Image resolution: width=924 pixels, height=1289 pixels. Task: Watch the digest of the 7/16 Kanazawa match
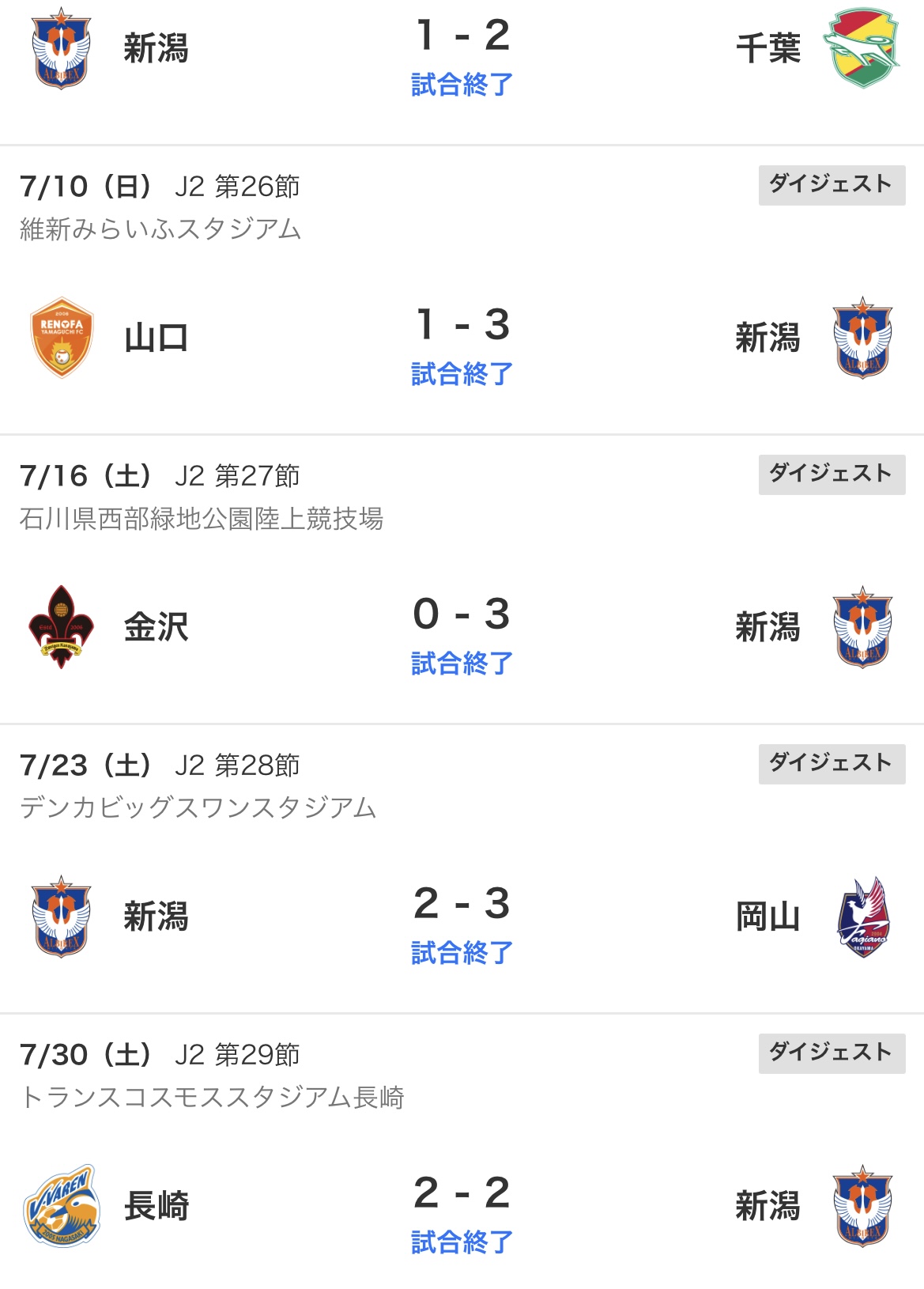pyautogui.click(x=832, y=474)
